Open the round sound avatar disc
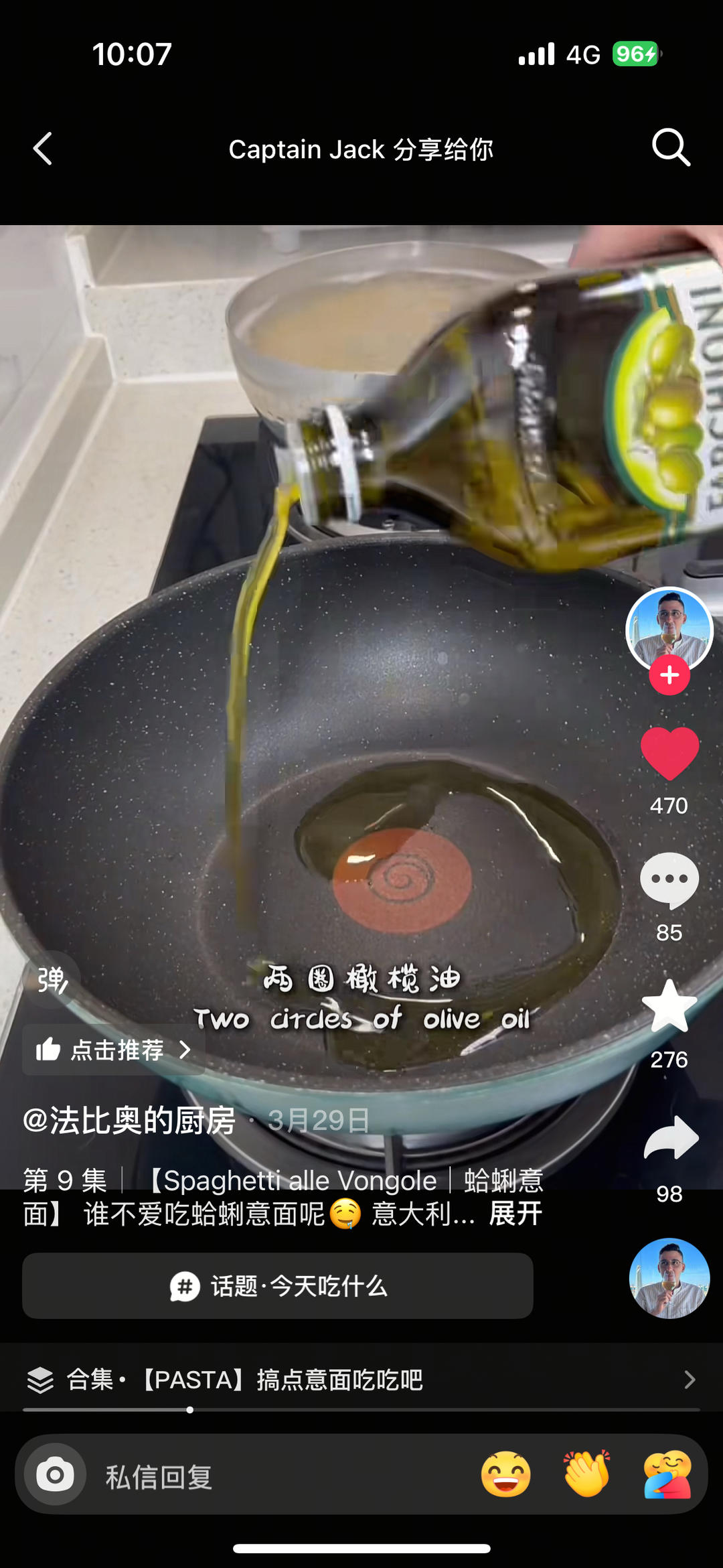The height and width of the screenshot is (1568, 723). click(669, 1278)
